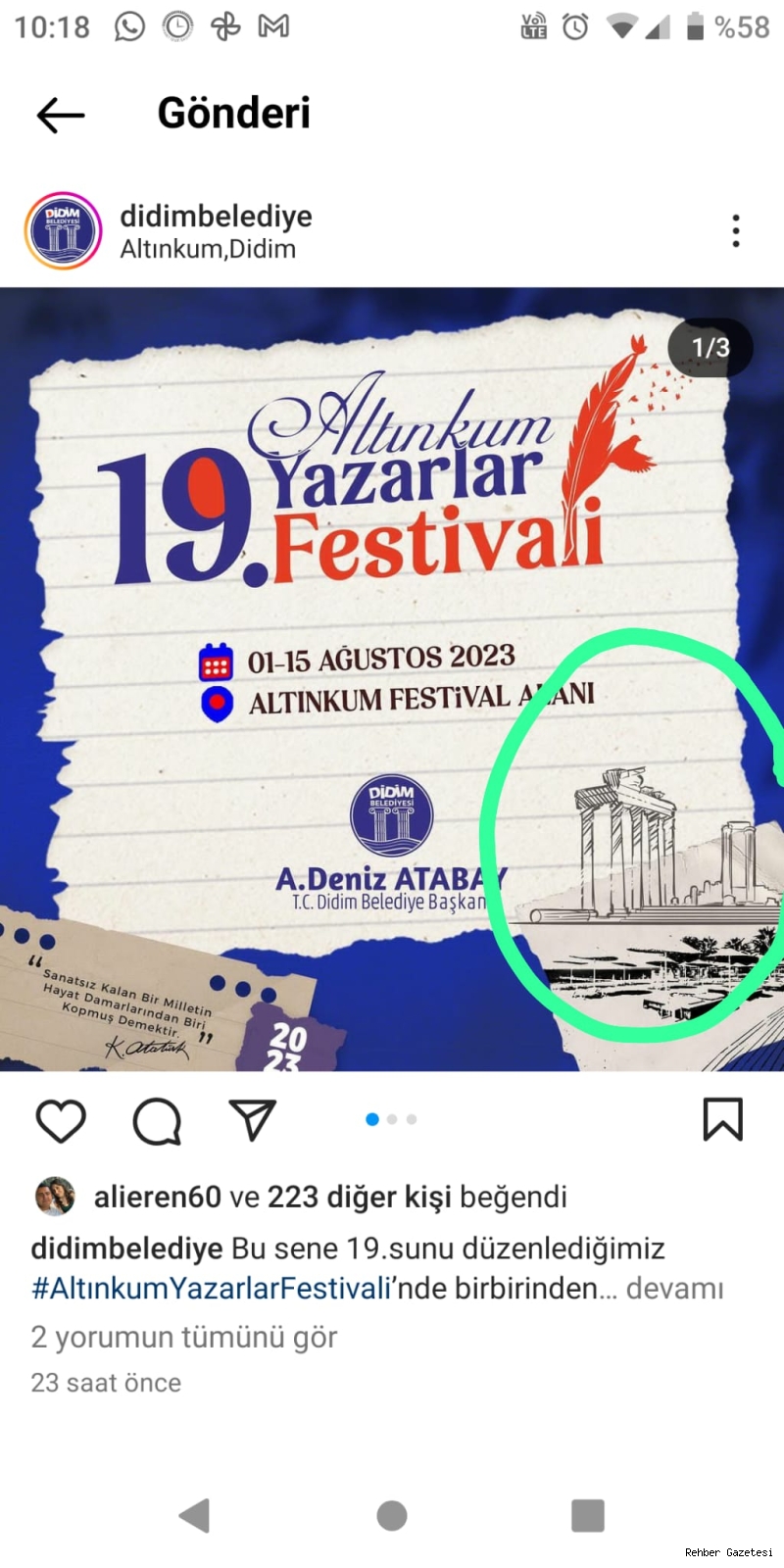The width and height of the screenshot is (784, 1568).
Task: Open the #AltınkumYazarlarFestivali hashtag
Action: click(x=212, y=1288)
